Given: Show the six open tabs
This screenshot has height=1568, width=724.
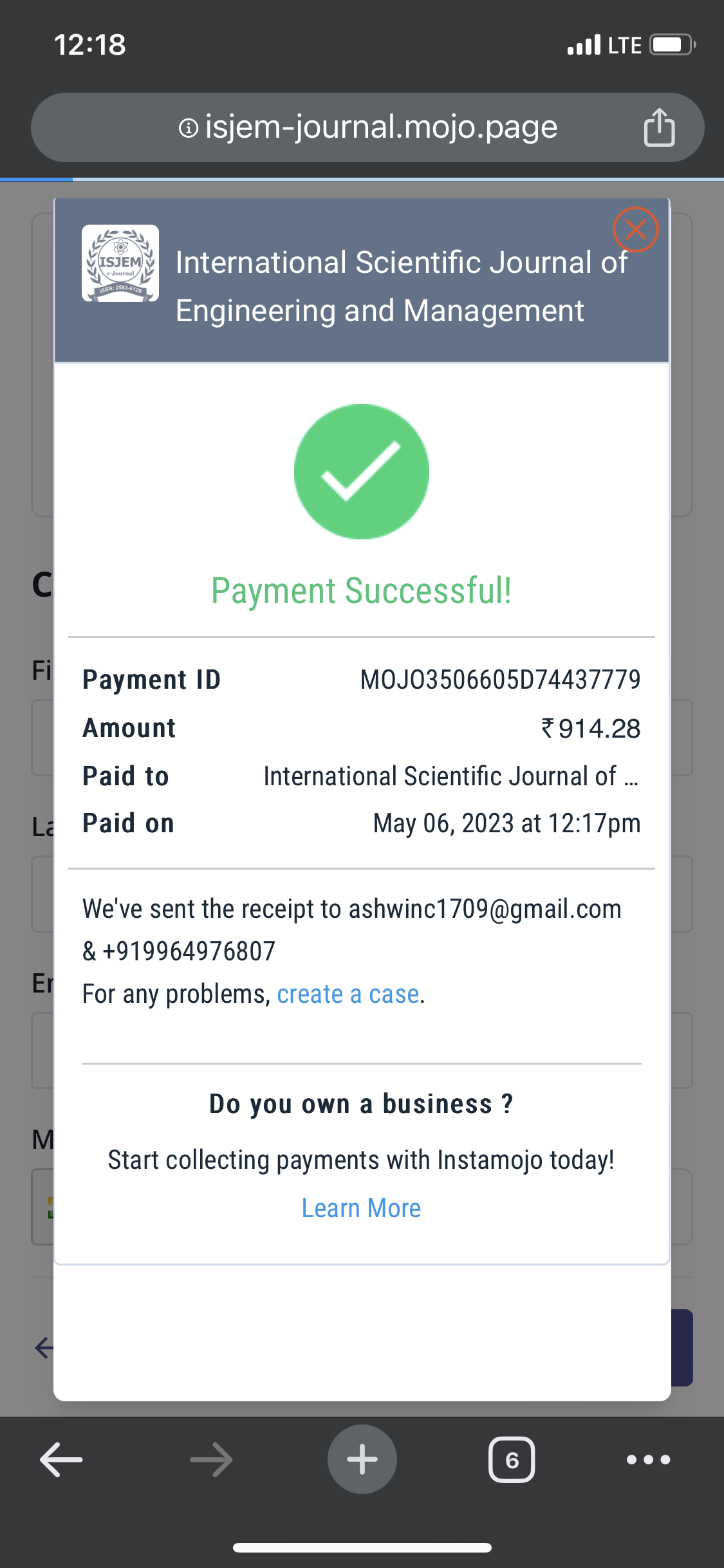Looking at the screenshot, I should pyautogui.click(x=512, y=1459).
